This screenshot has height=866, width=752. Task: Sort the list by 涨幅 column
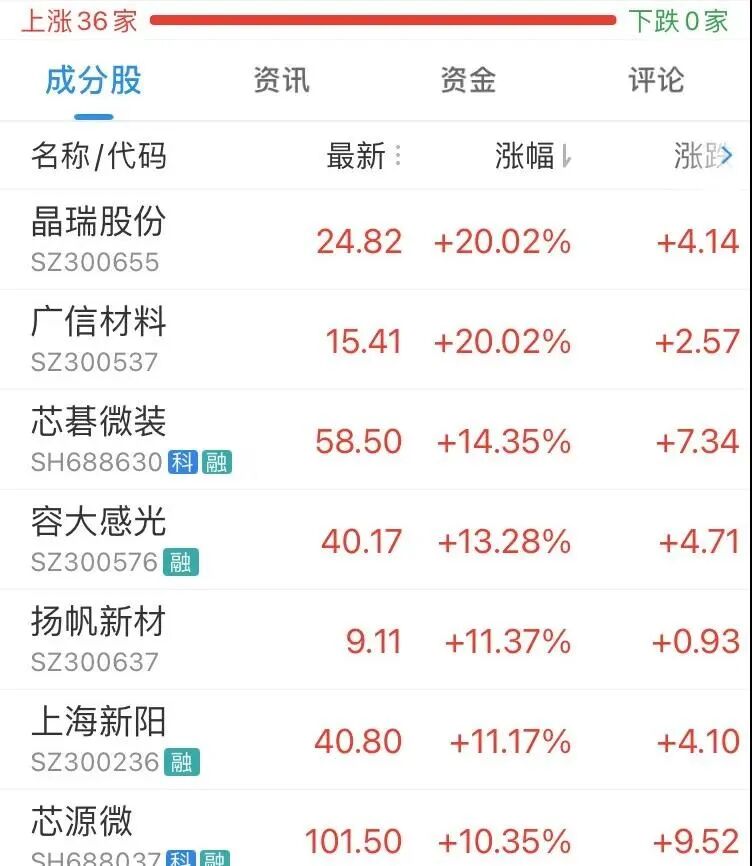click(533, 156)
